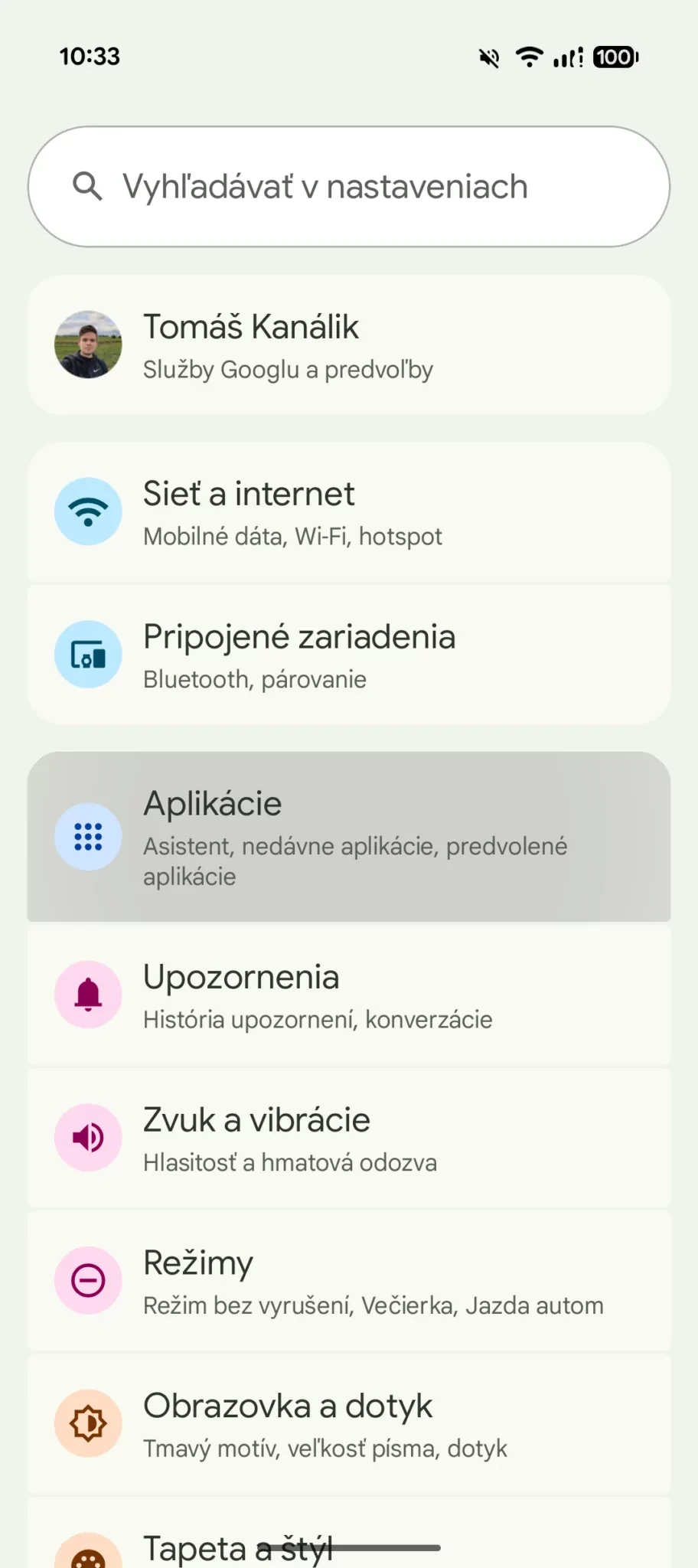This screenshot has height=1568, width=698.
Task: Go to Pripojené zariadenia
Action: click(349, 655)
